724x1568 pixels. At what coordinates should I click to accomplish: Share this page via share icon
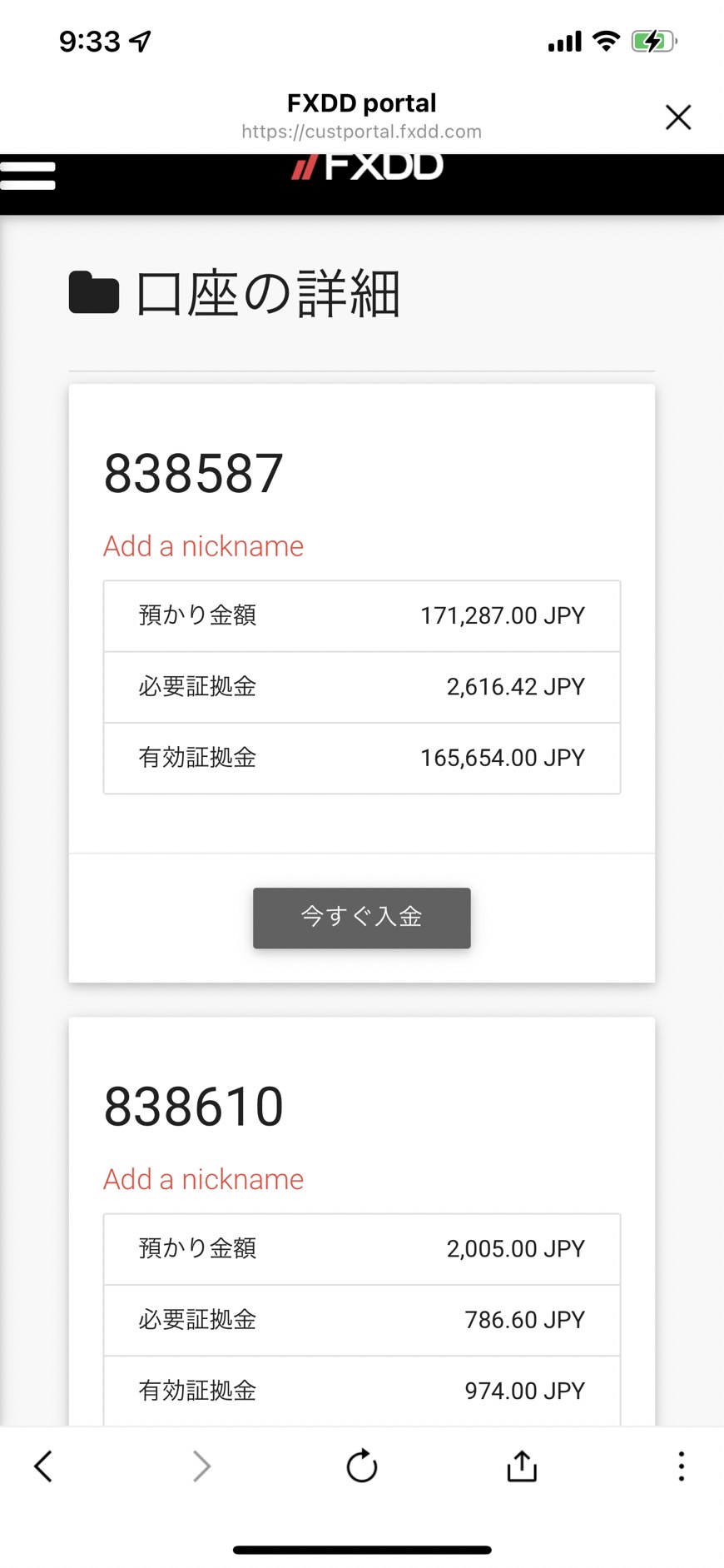522,1466
